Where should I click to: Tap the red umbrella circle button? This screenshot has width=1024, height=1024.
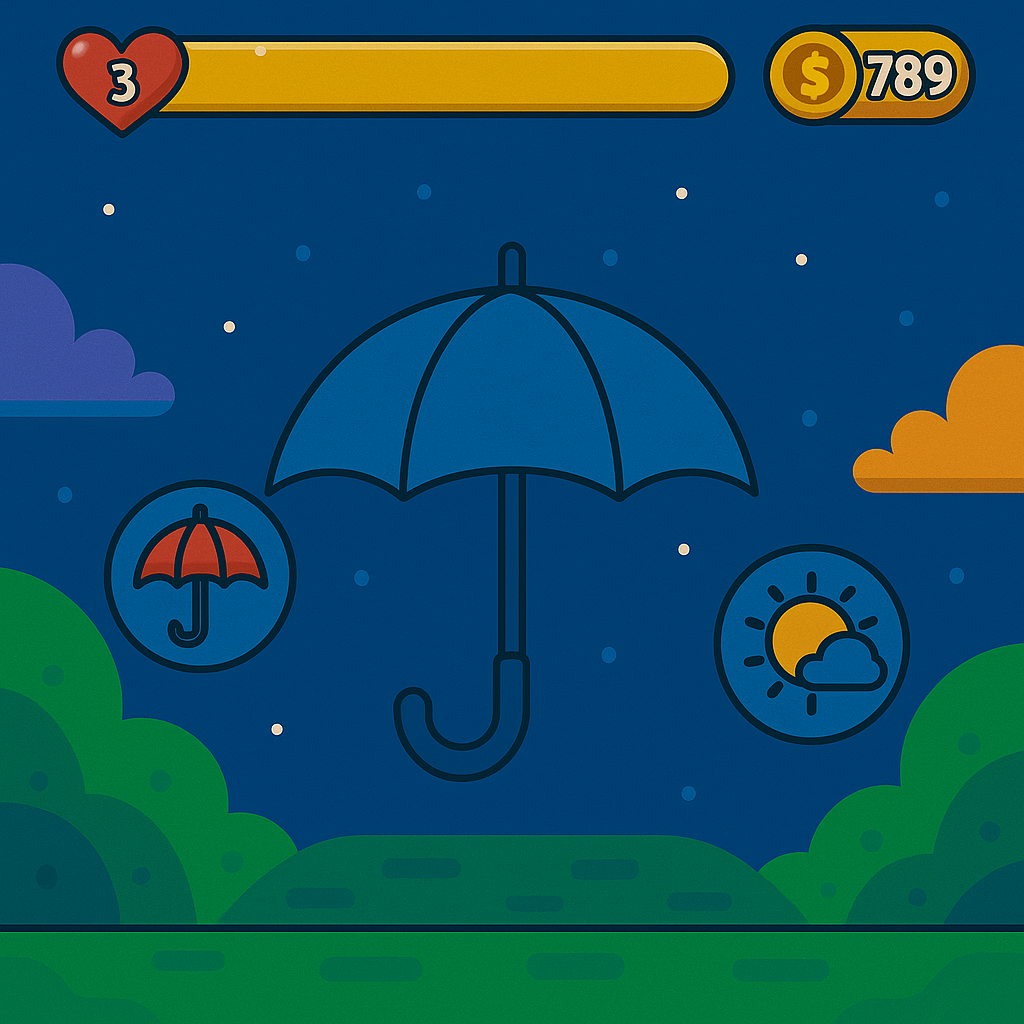pyautogui.click(x=200, y=577)
